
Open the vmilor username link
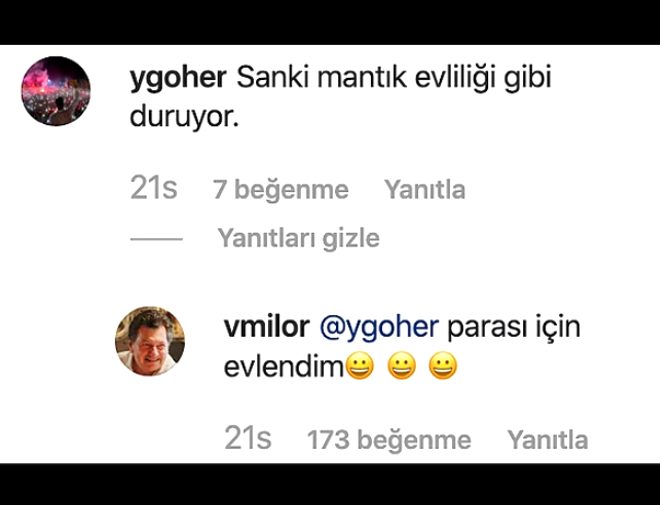coord(268,327)
